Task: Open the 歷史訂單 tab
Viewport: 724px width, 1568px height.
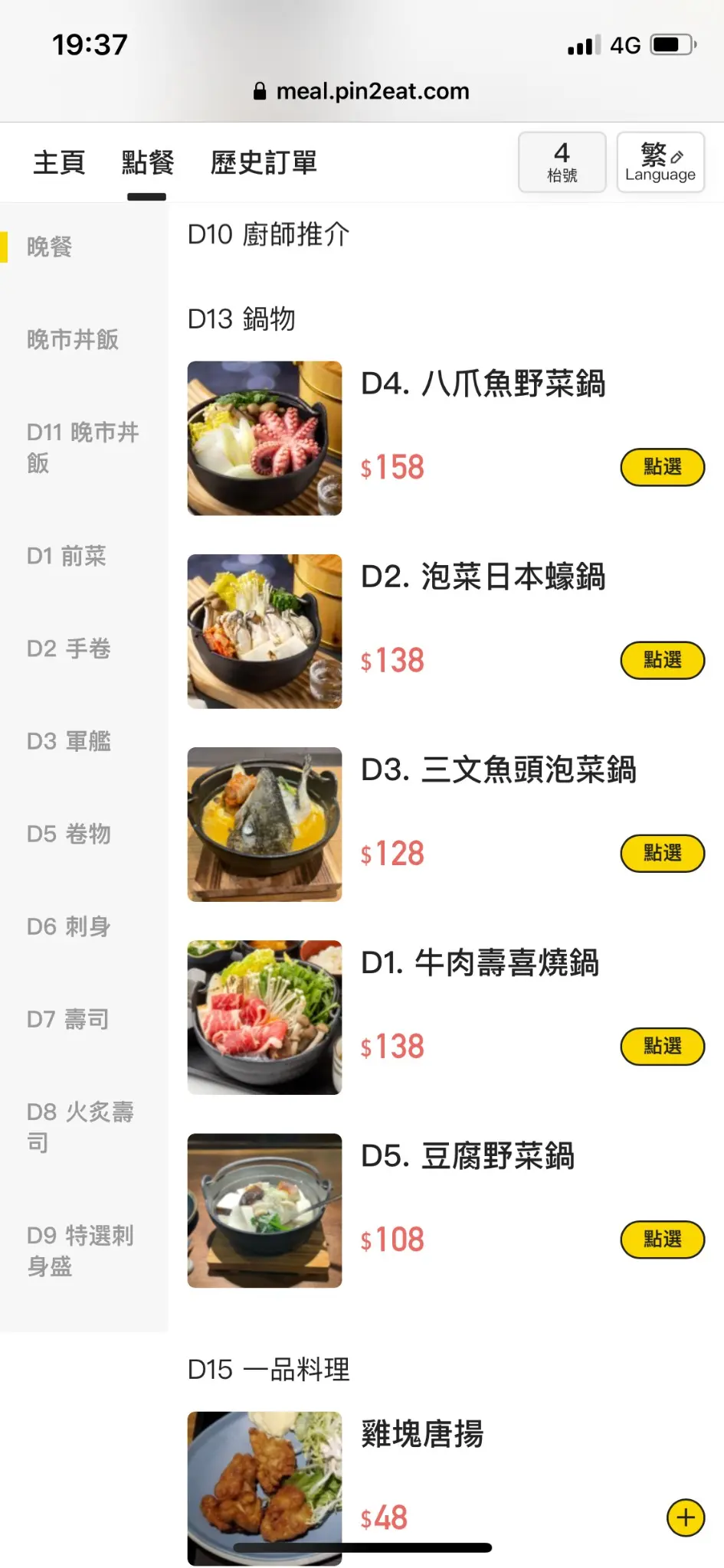Action: [264, 162]
